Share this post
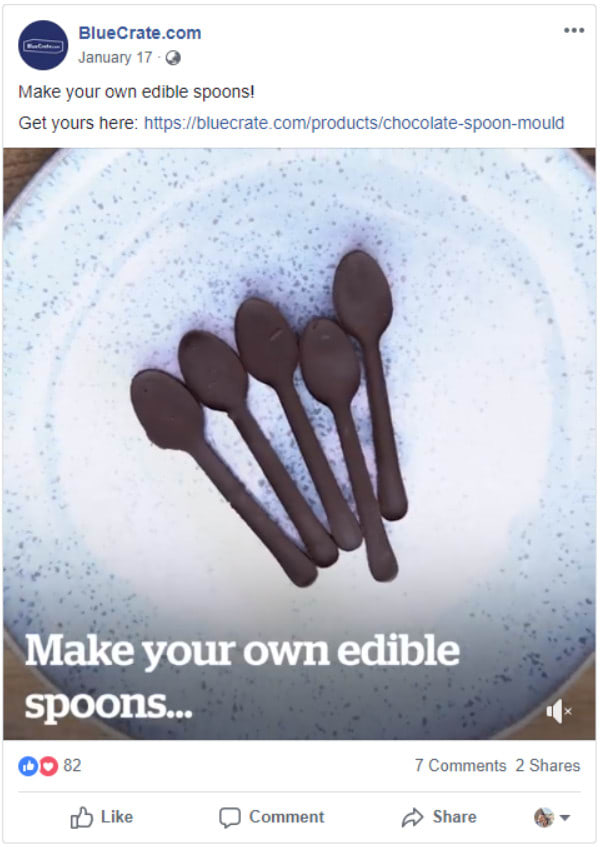 click(439, 817)
